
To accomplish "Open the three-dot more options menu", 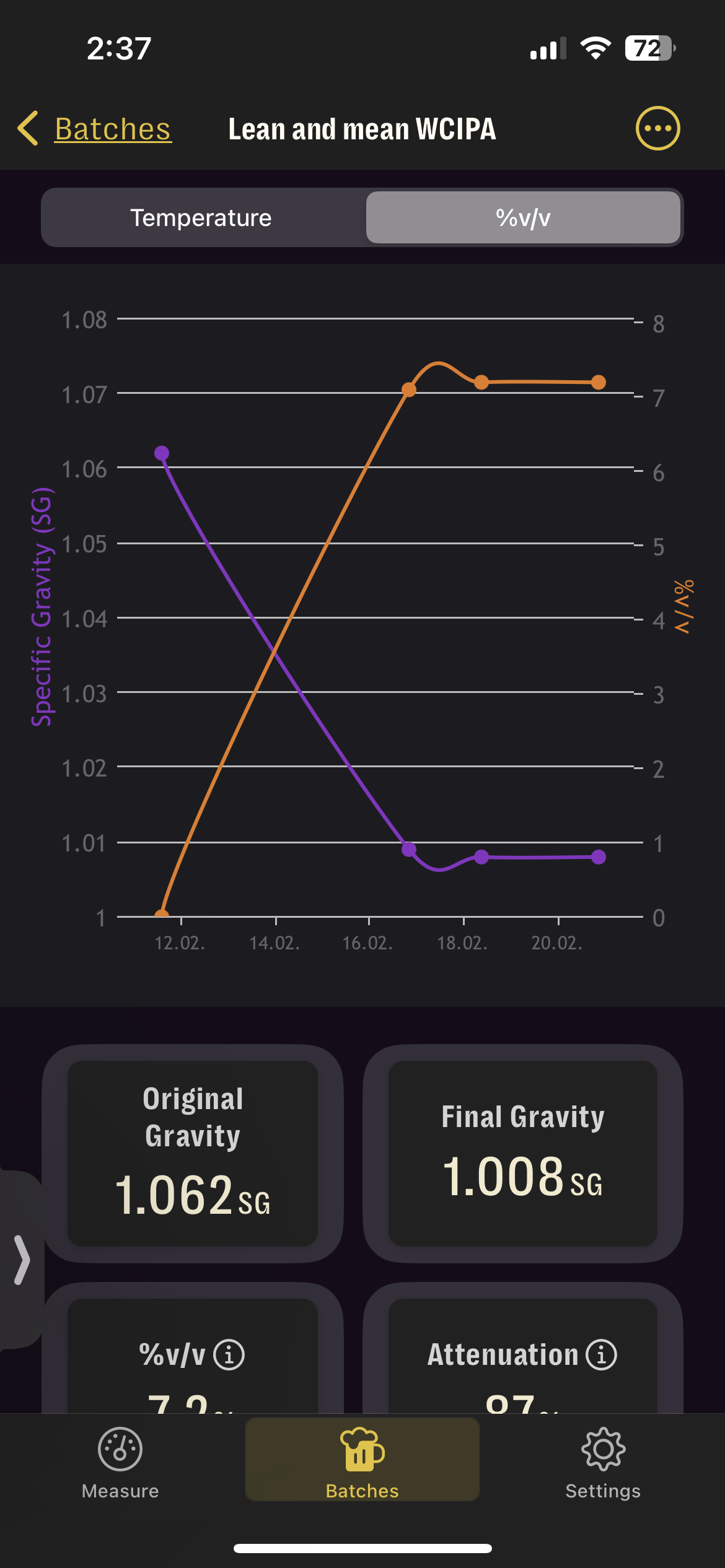I will (x=657, y=128).
